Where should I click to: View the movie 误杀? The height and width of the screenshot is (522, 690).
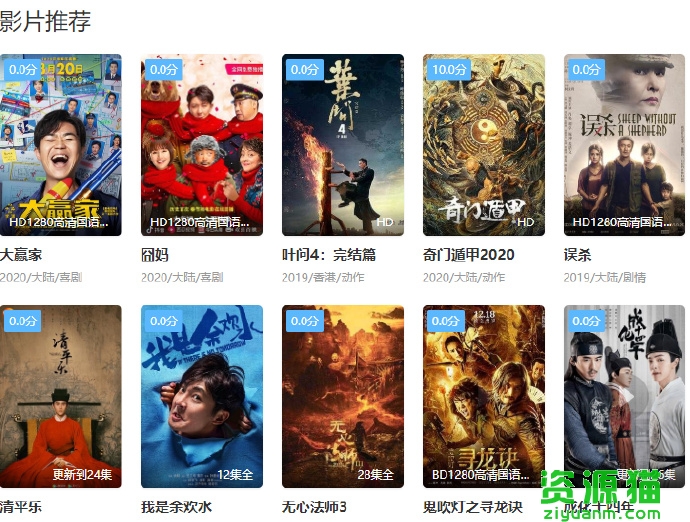pos(624,145)
